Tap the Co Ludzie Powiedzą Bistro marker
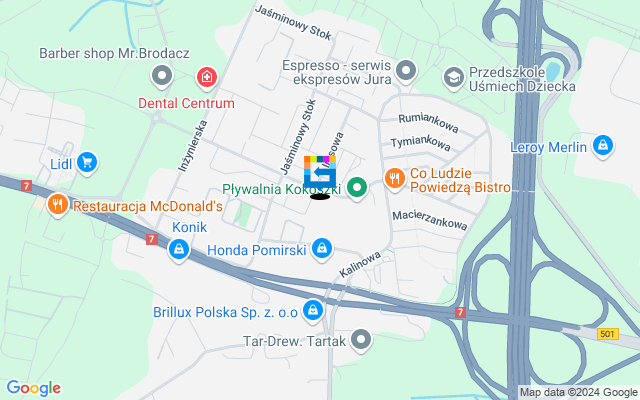 click(395, 178)
